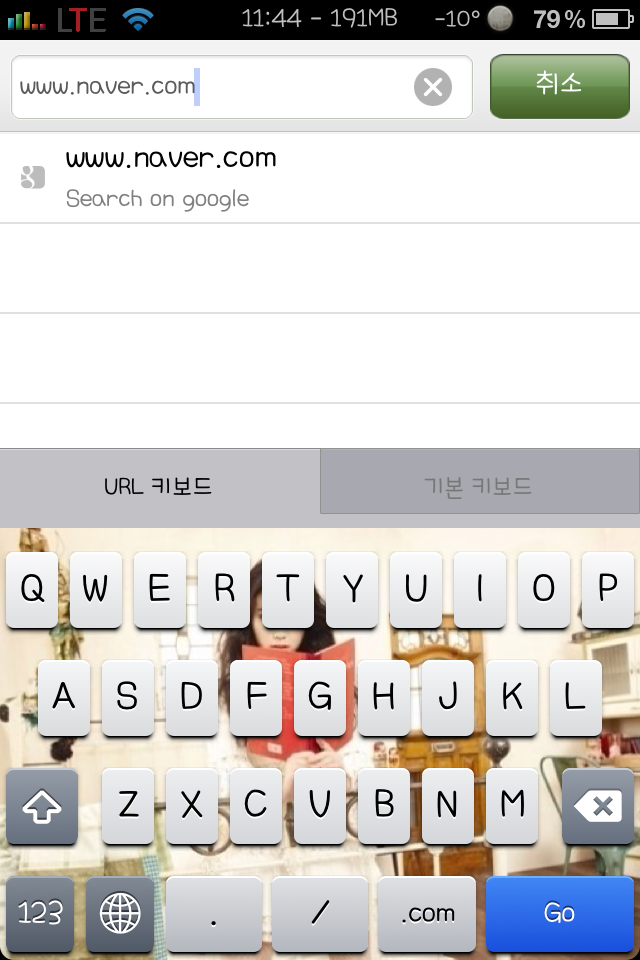Open the 123 number keyboard

[40, 913]
